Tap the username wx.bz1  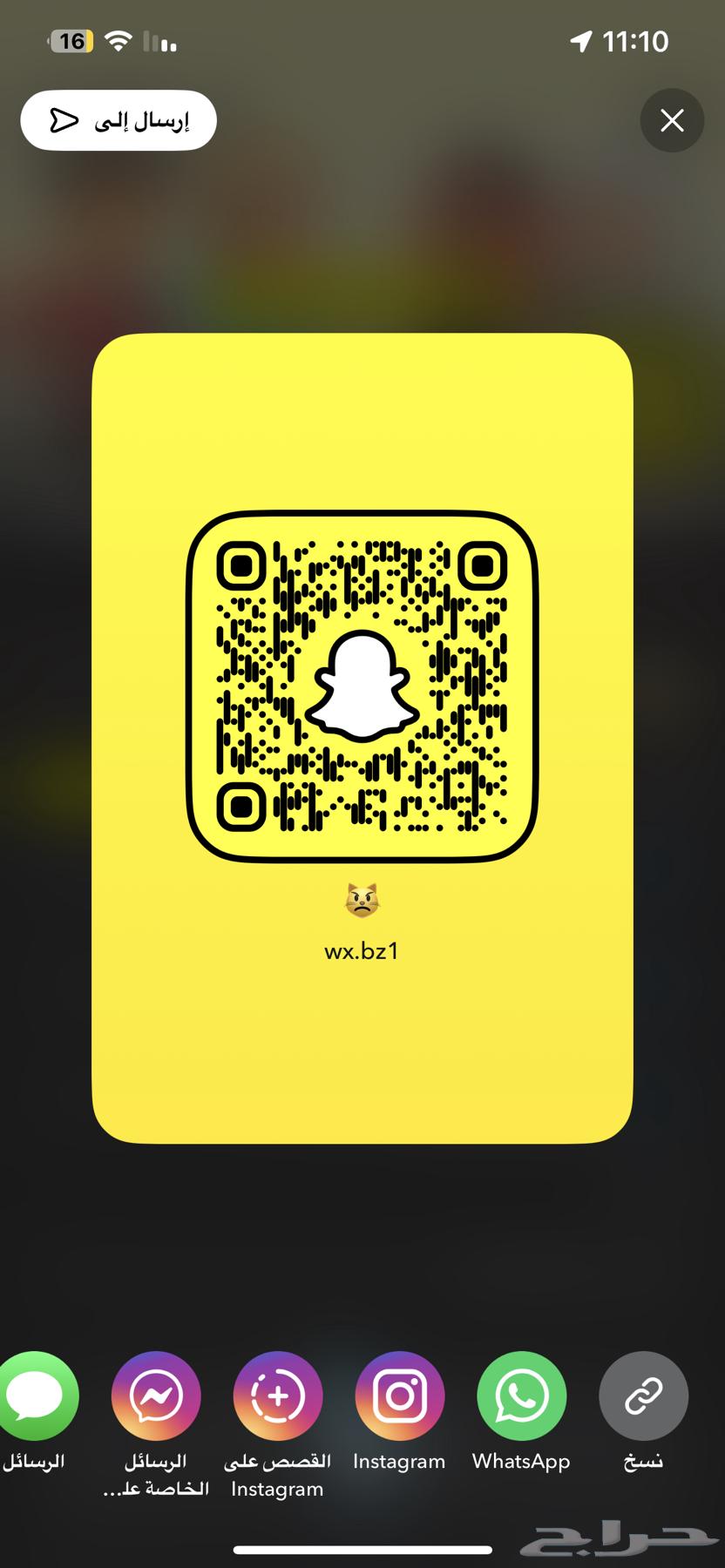tap(362, 950)
